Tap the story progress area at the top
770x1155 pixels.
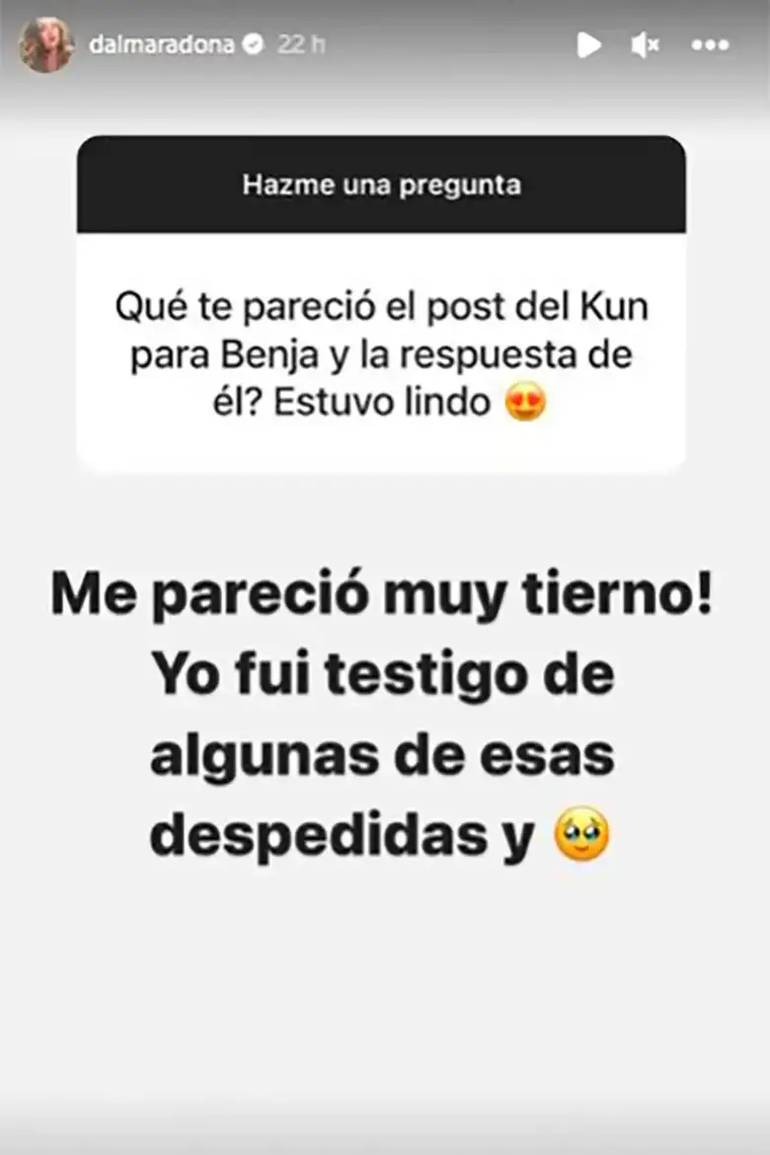coord(385,8)
